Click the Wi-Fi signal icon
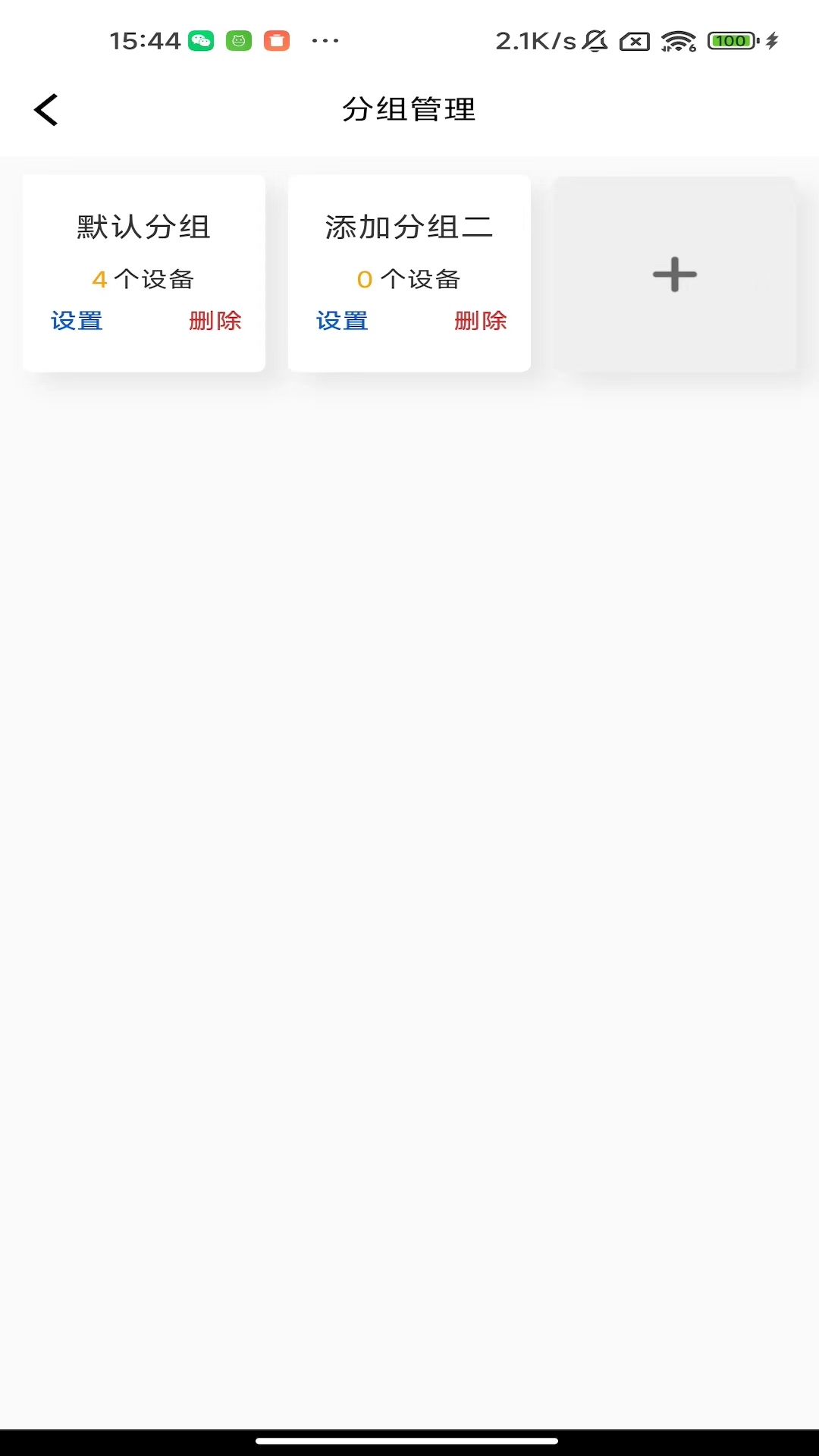This screenshot has height=1456, width=819. [677, 43]
